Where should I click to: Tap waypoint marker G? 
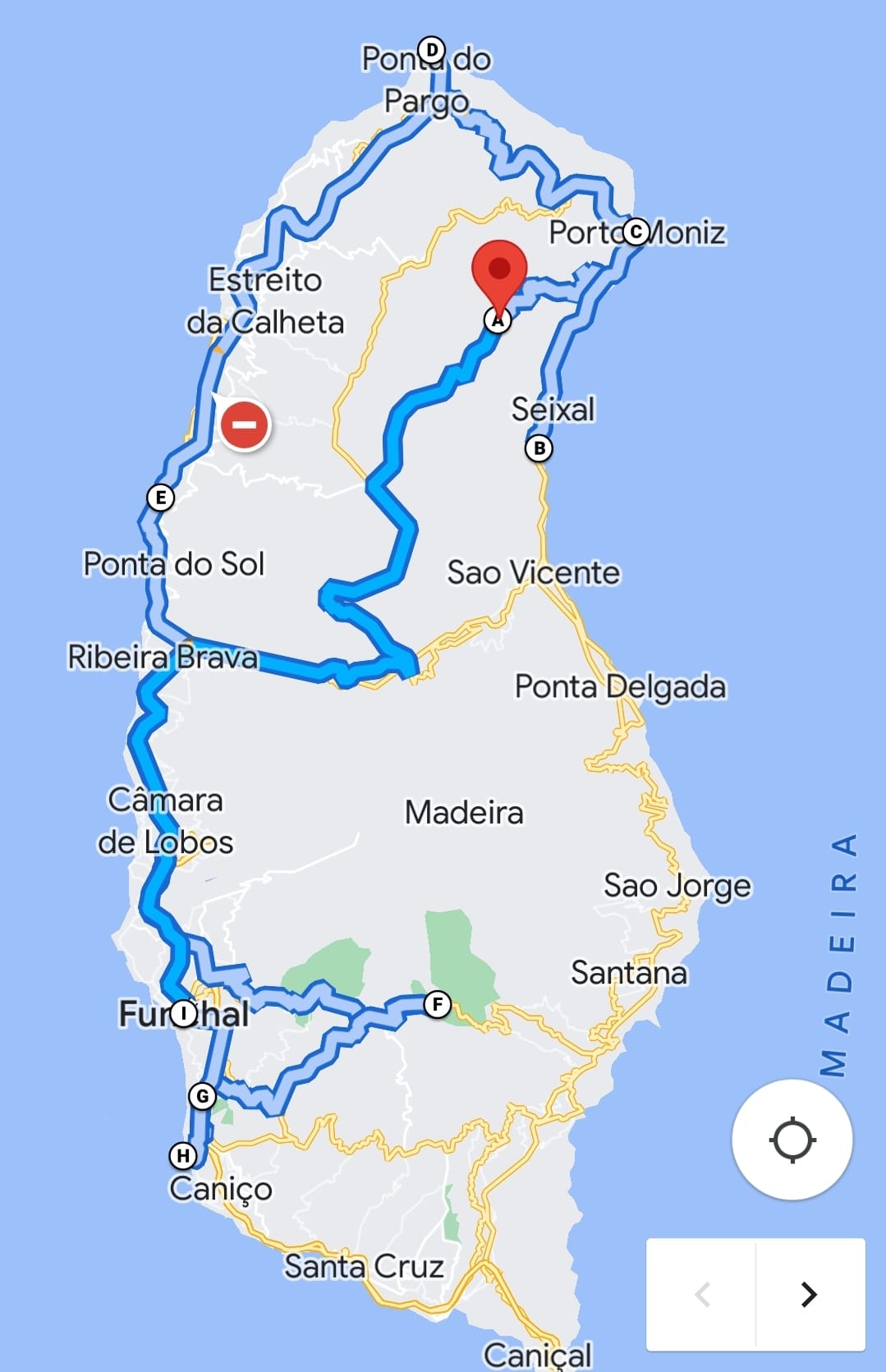point(202,1095)
